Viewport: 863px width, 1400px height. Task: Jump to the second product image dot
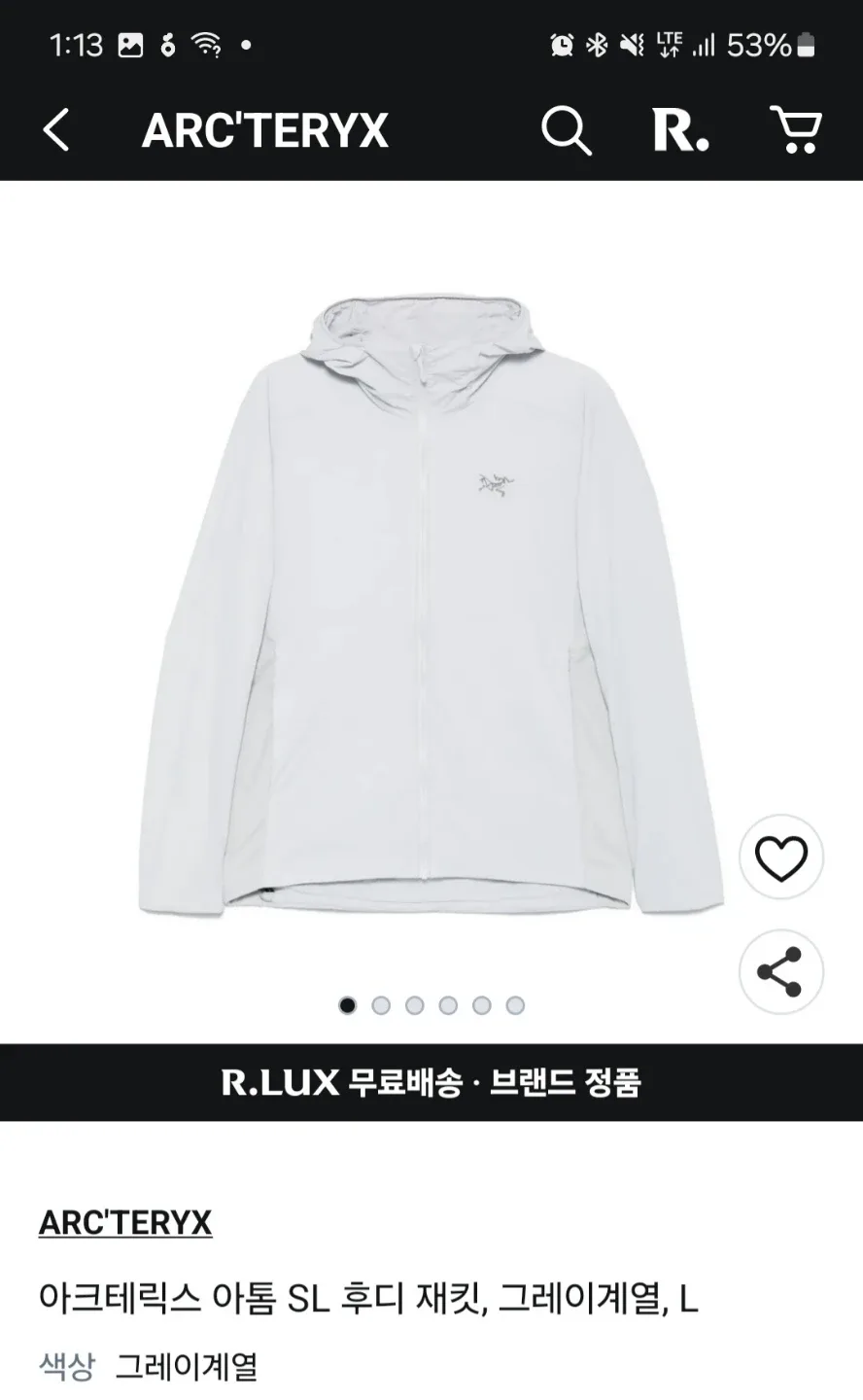point(381,1005)
